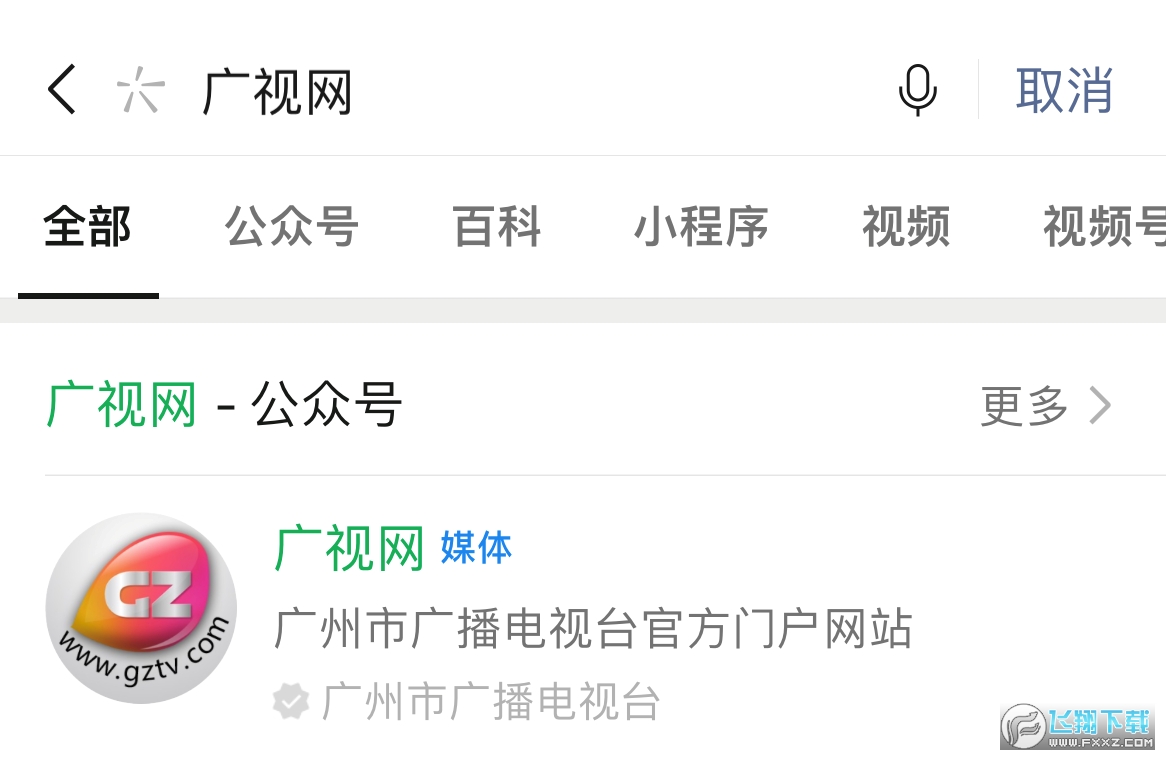Switch to the 视频 tab
This screenshot has height=762, width=1166.
pos(906,227)
